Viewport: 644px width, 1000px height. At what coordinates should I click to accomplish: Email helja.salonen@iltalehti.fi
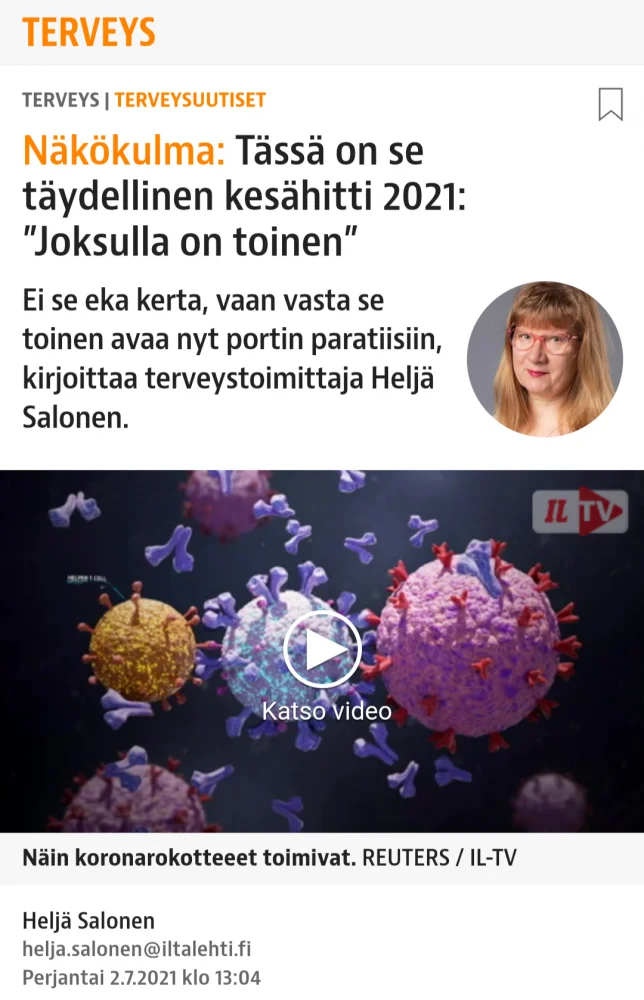coord(136,949)
